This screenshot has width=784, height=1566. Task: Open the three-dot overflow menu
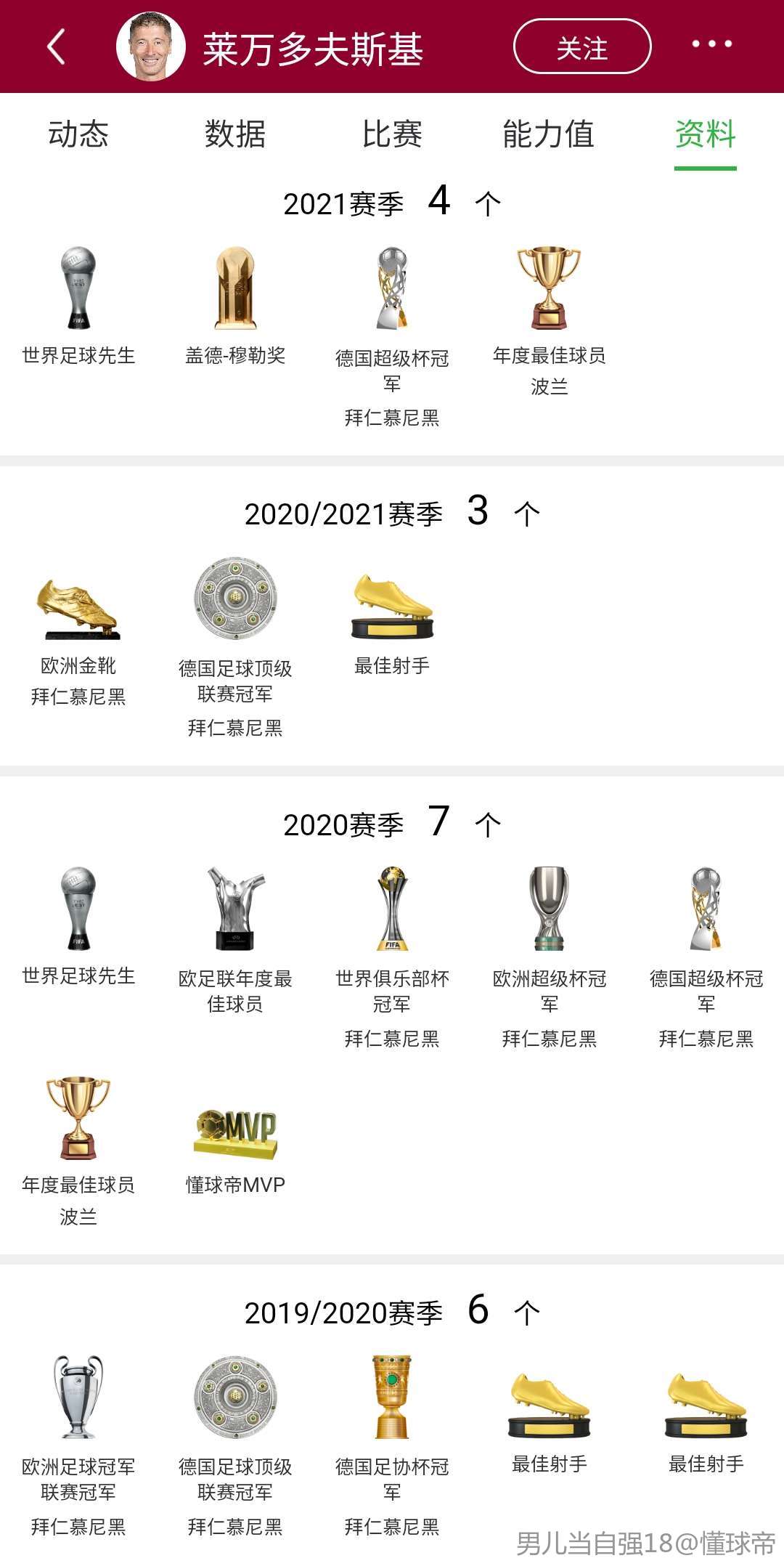pyautogui.click(x=711, y=45)
